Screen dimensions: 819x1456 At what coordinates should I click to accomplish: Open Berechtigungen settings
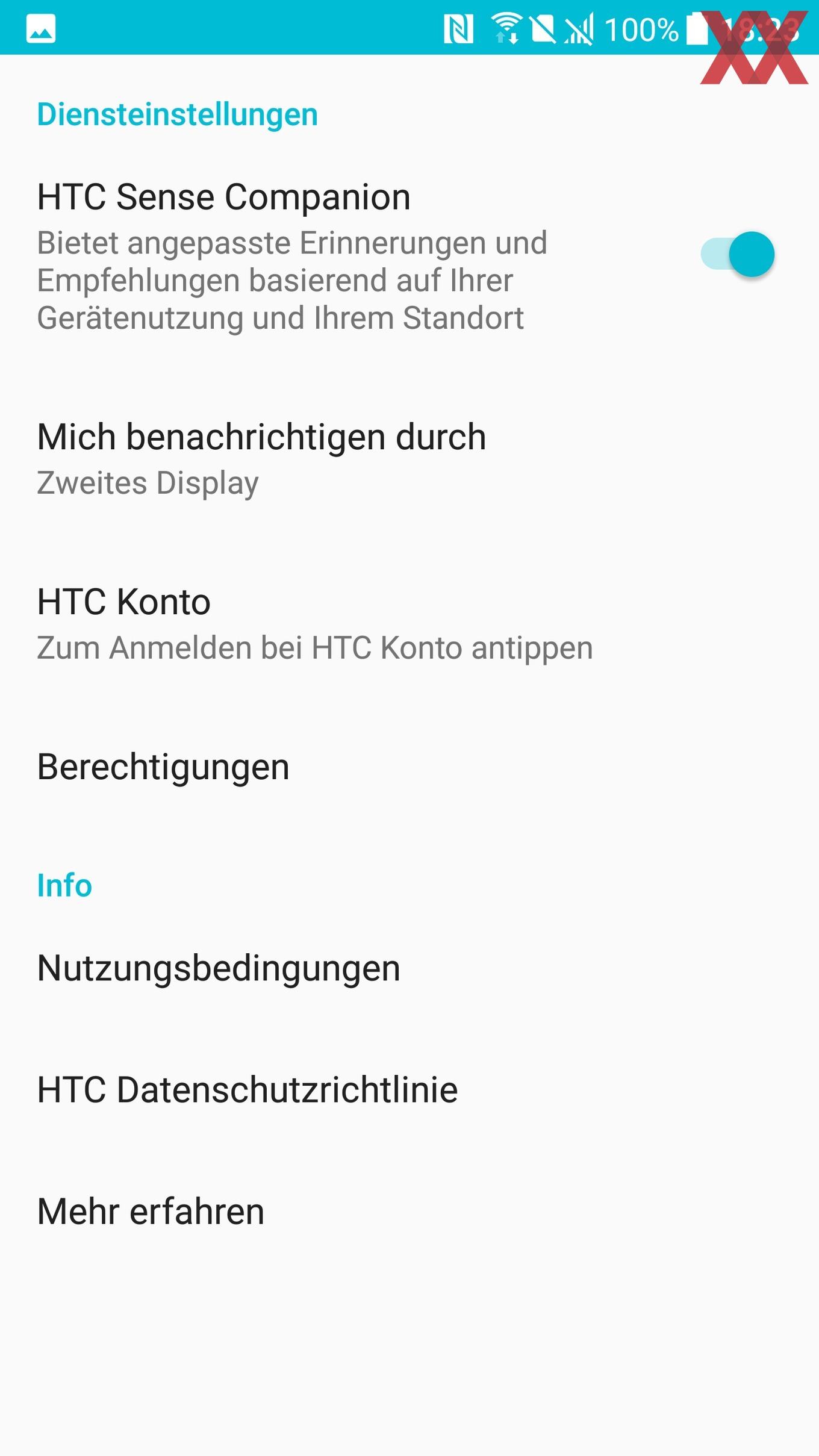(x=409, y=767)
